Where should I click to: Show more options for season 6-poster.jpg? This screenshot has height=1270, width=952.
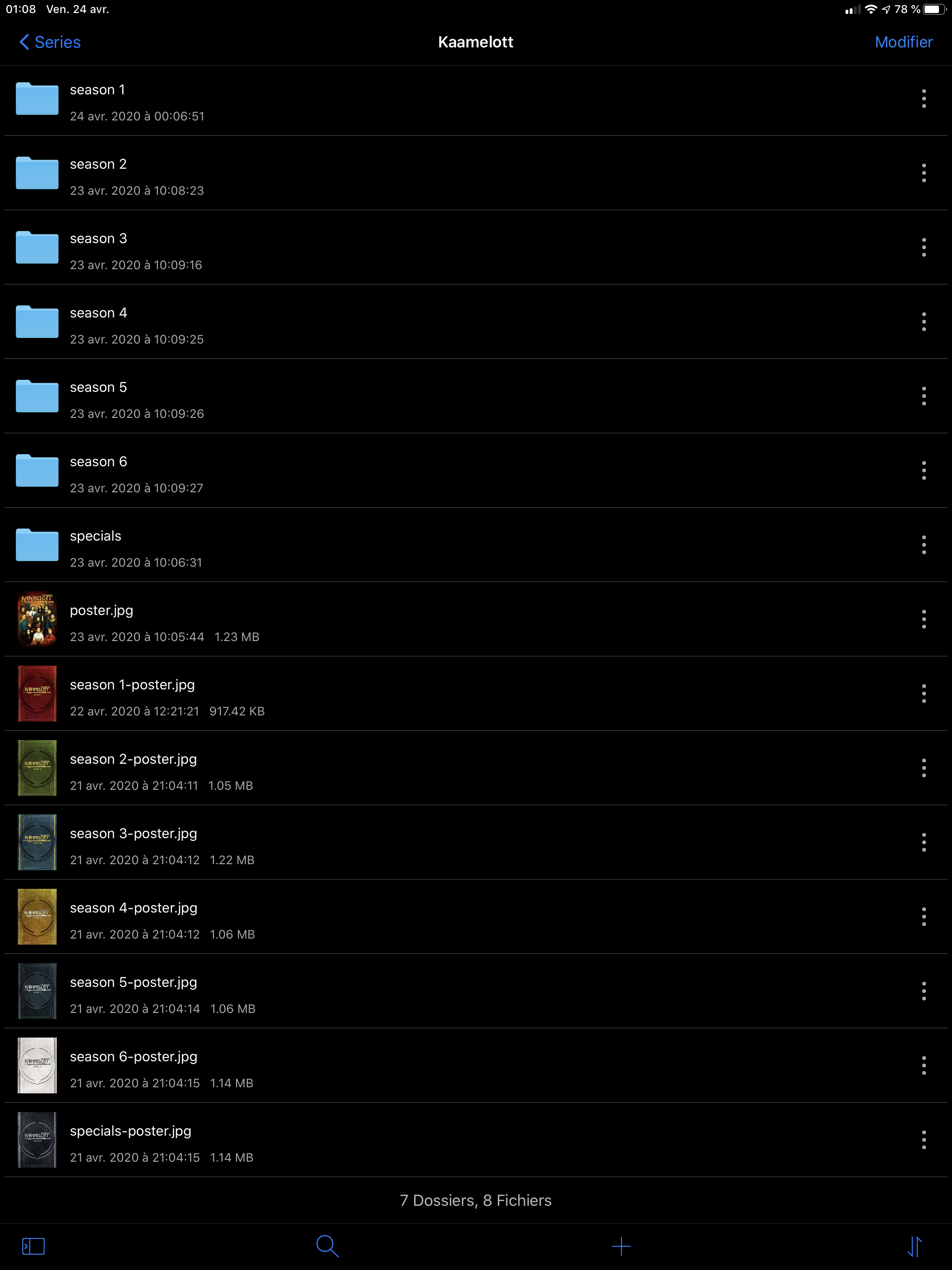(923, 1065)
